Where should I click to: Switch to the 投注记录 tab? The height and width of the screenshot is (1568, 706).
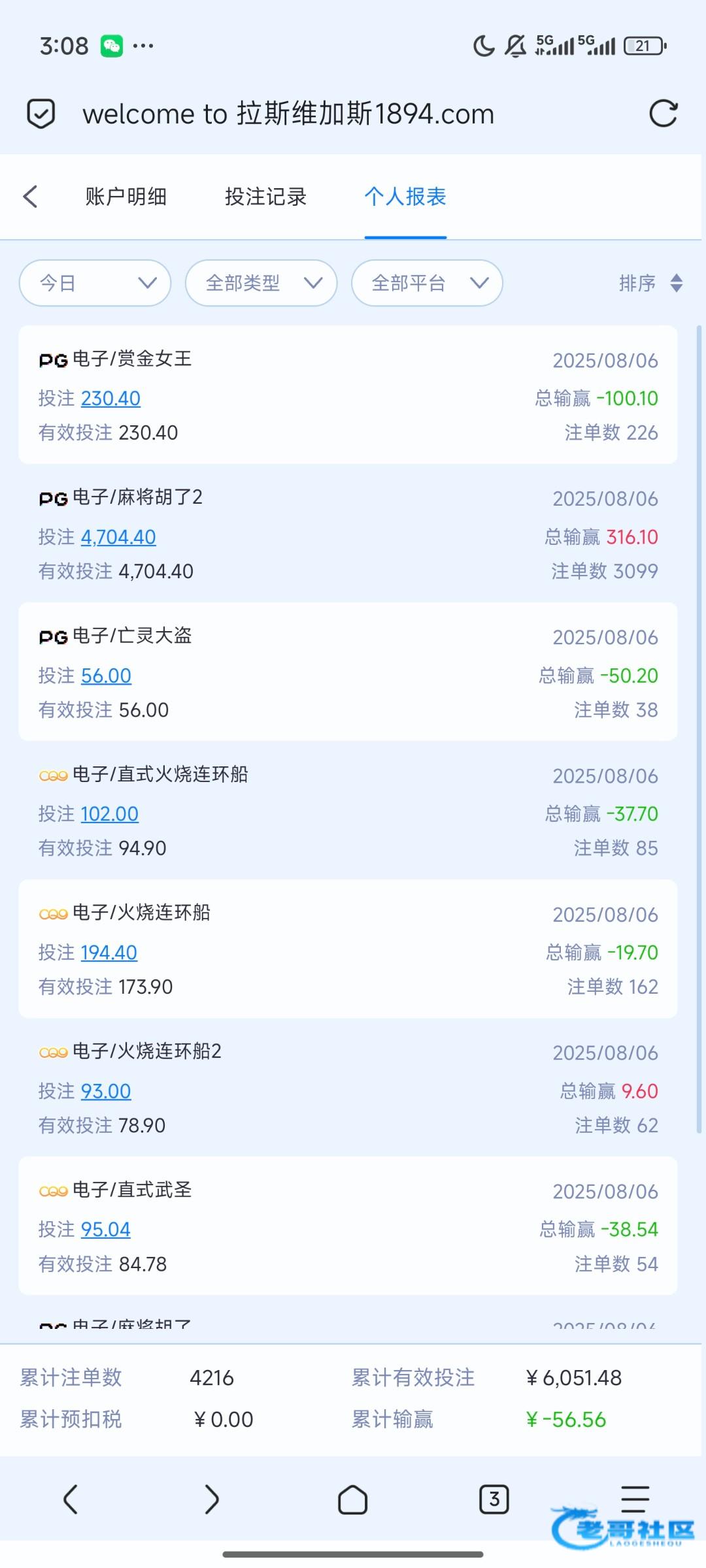click(x=265, y=197)
